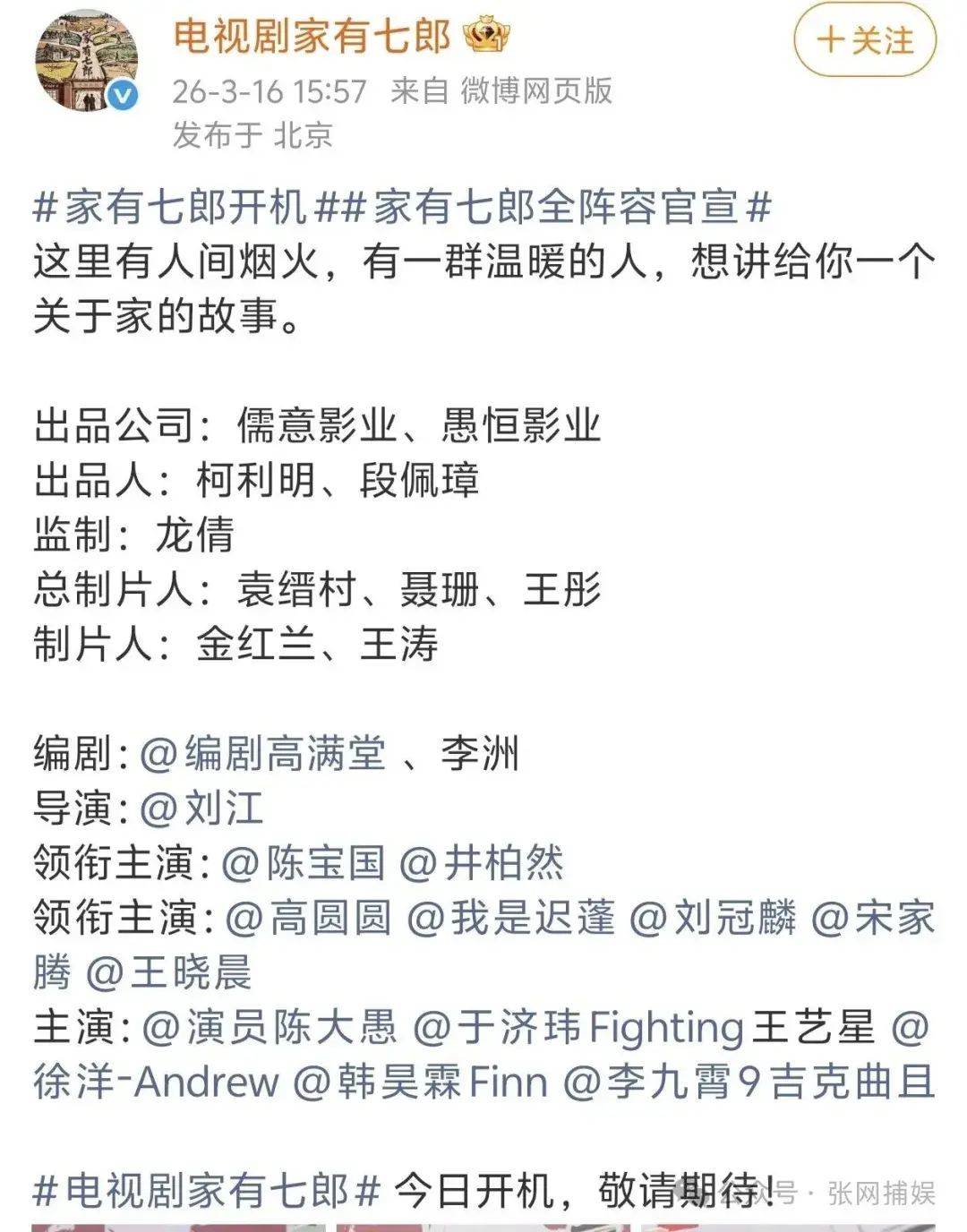
Task: Open the #电视剧家有七郎# hashtag at bottom
Action: click(207, 1191)
